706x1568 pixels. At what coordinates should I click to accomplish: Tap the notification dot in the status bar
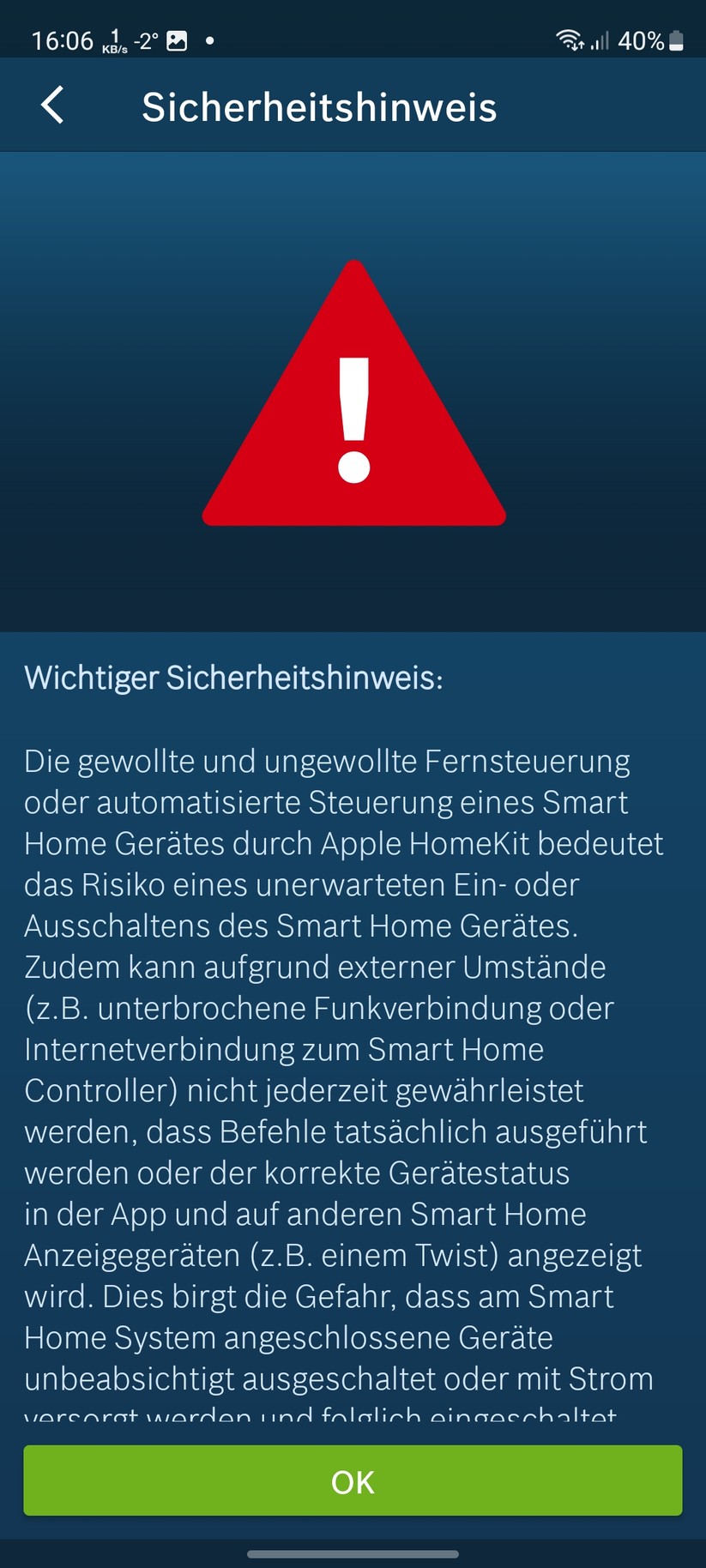[208, 40]
